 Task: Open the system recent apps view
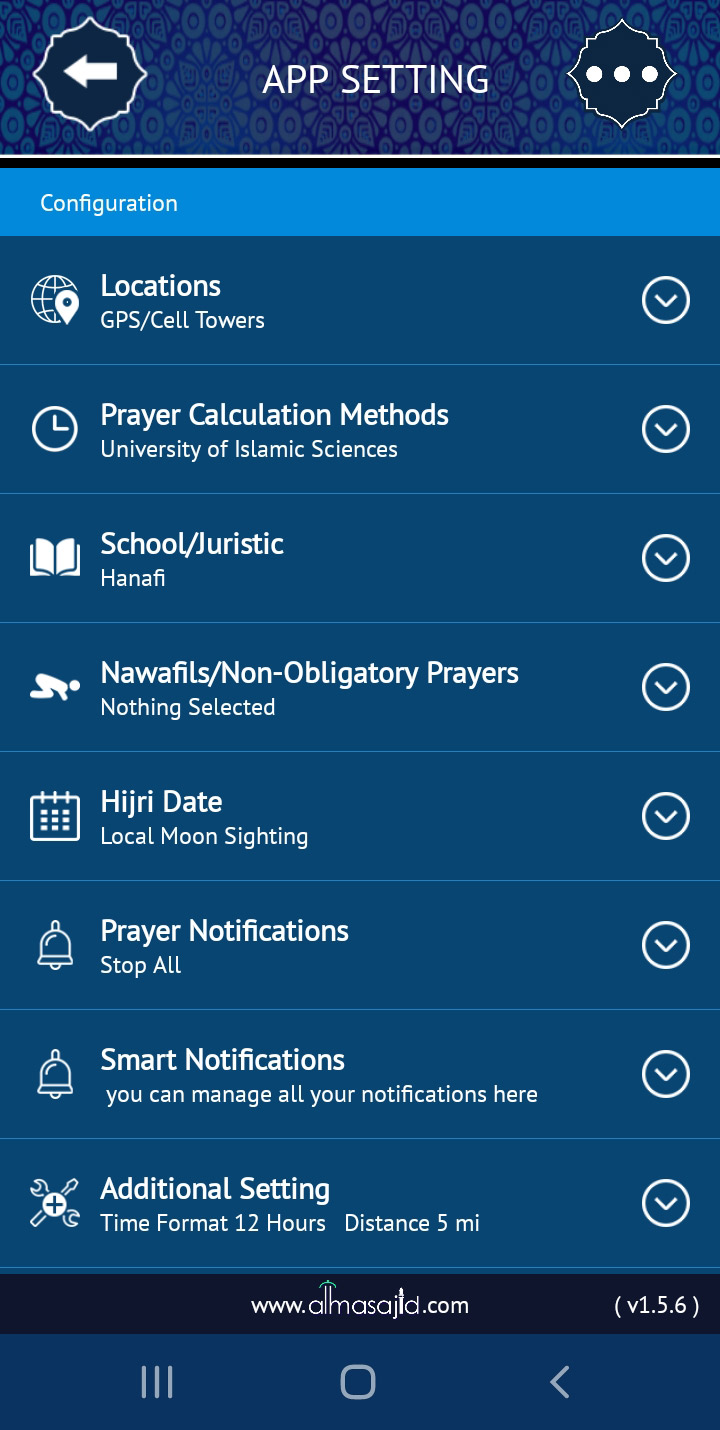click(x=157, y=1382)
